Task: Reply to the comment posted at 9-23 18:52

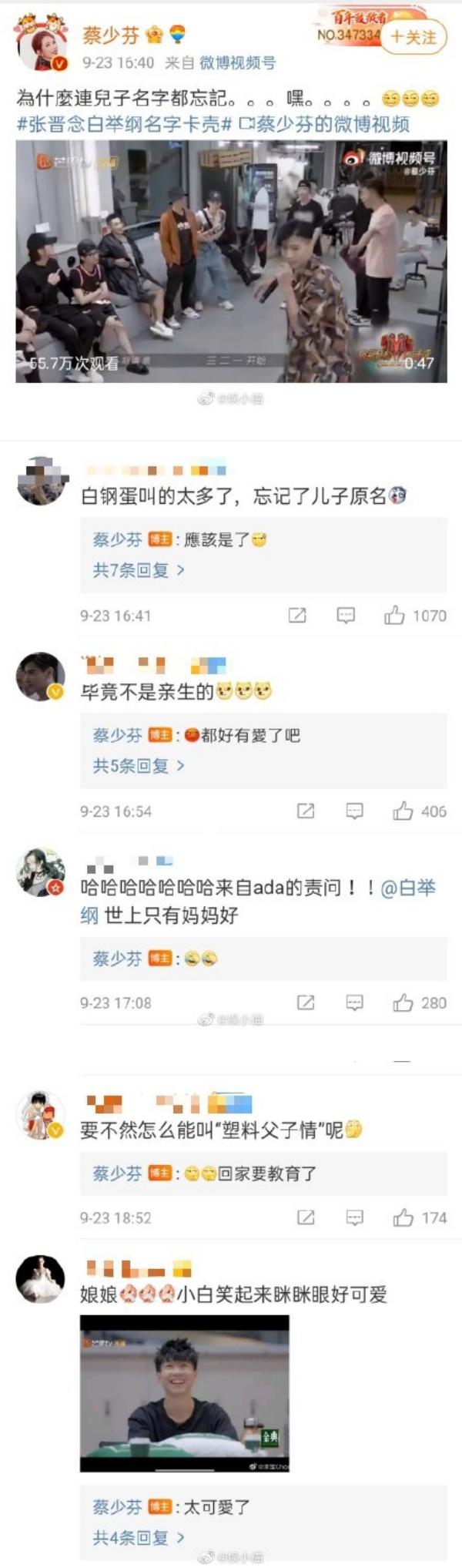Action: coord(354,1218)
